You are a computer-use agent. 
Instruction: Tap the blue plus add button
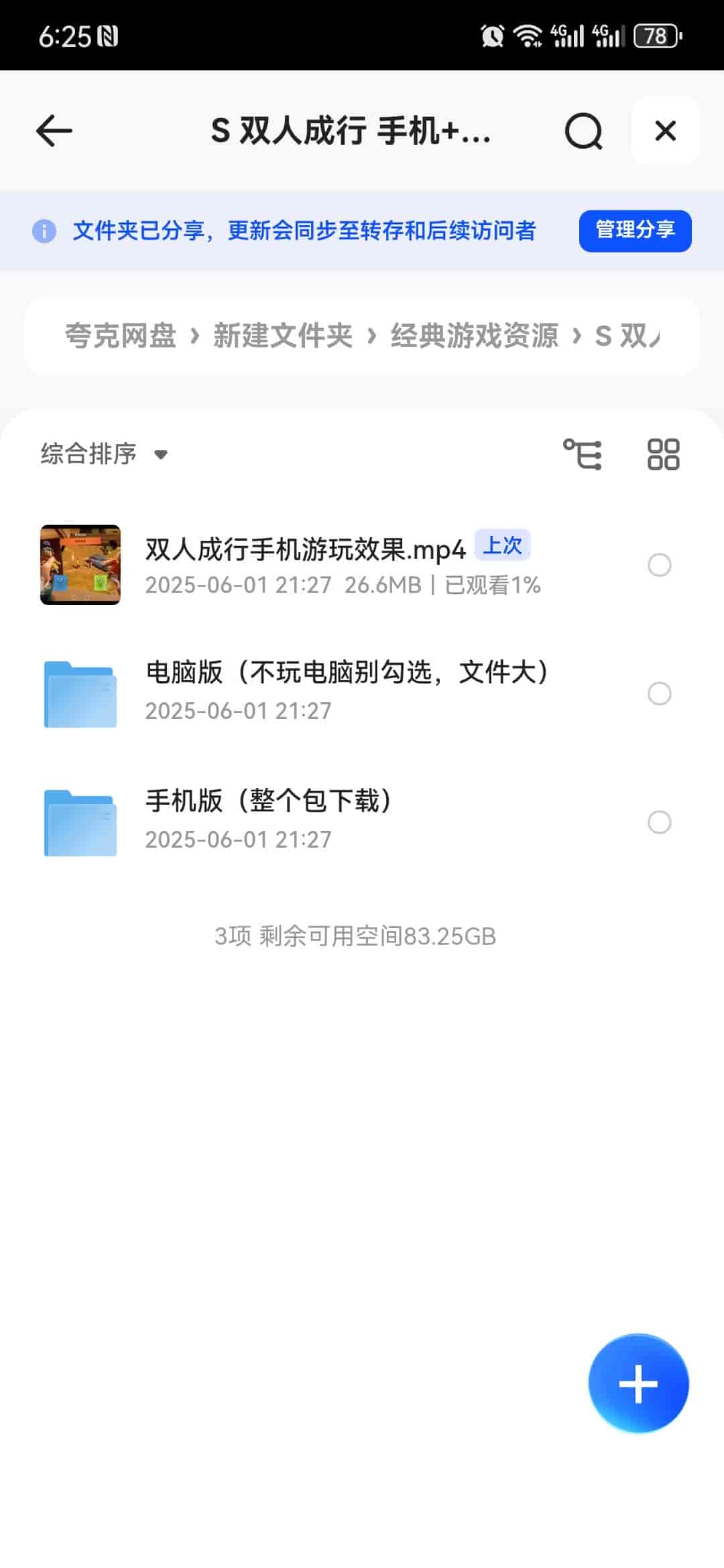pyautogui.click(x=638, y=1384)
